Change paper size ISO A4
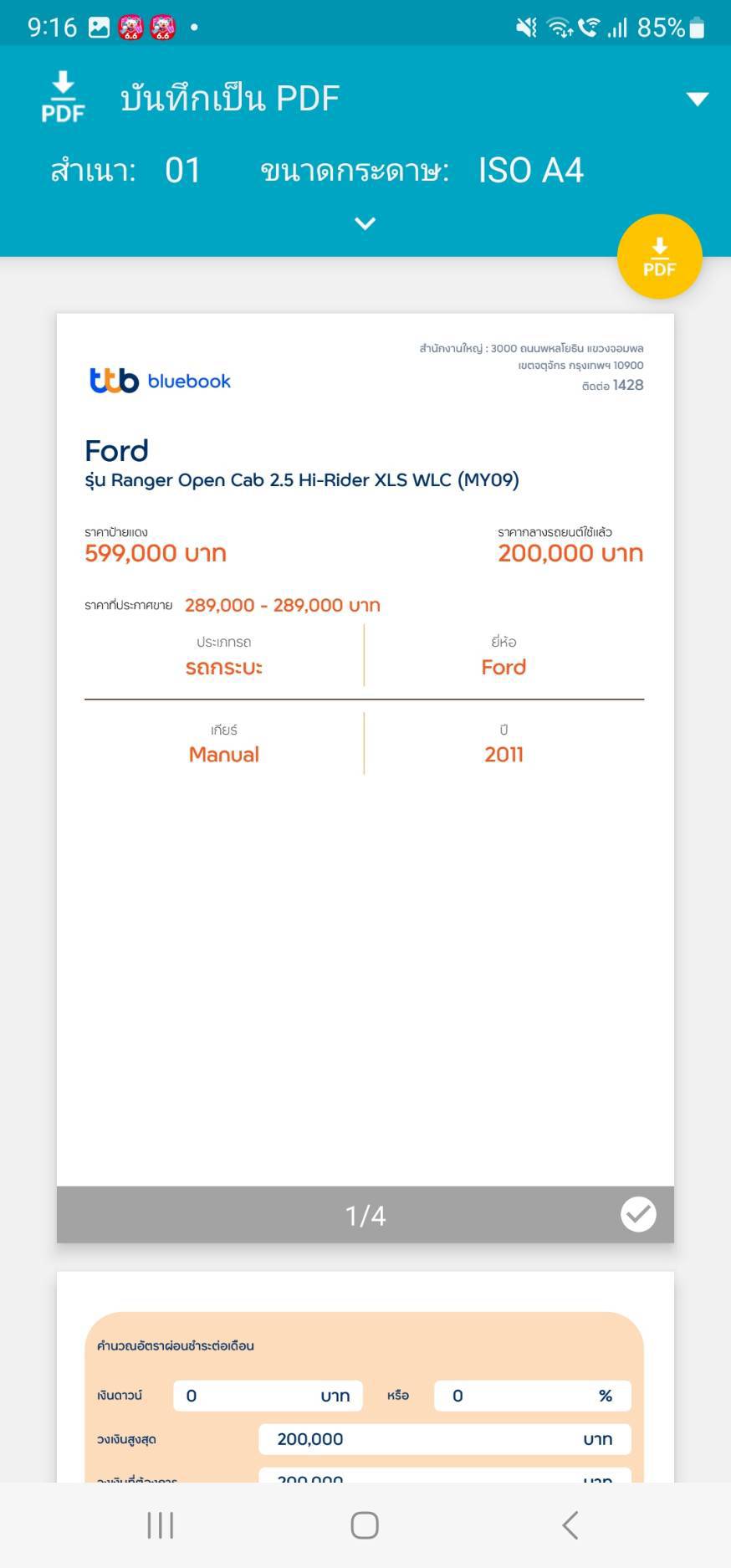731x1568 pixels. point(530,171)
